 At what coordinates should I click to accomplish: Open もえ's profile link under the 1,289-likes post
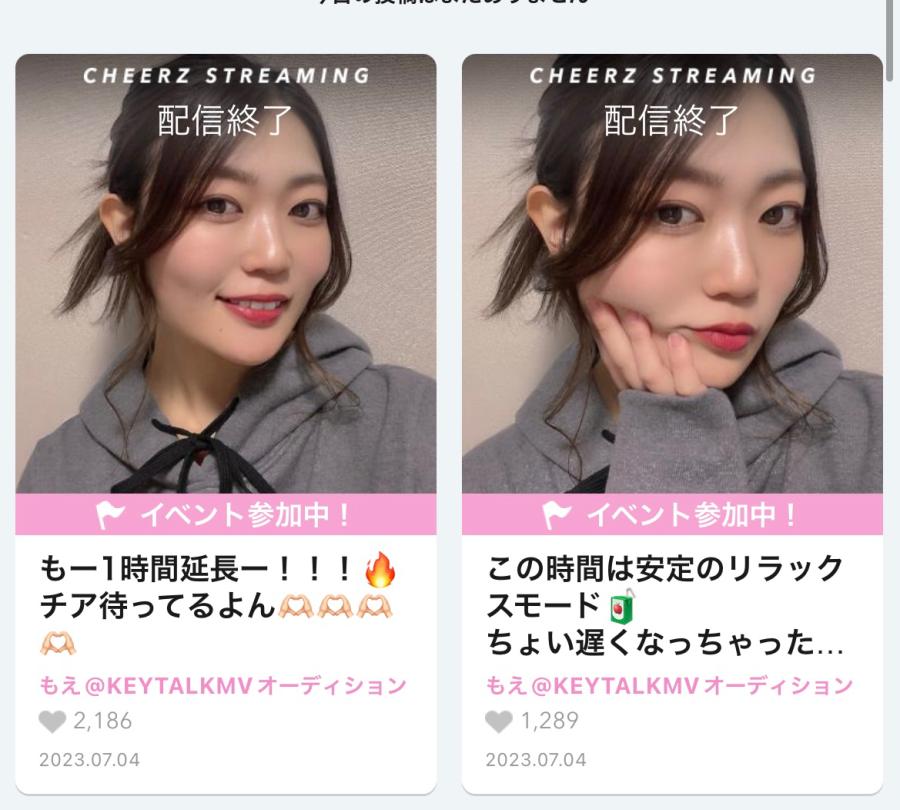(669, 686)
